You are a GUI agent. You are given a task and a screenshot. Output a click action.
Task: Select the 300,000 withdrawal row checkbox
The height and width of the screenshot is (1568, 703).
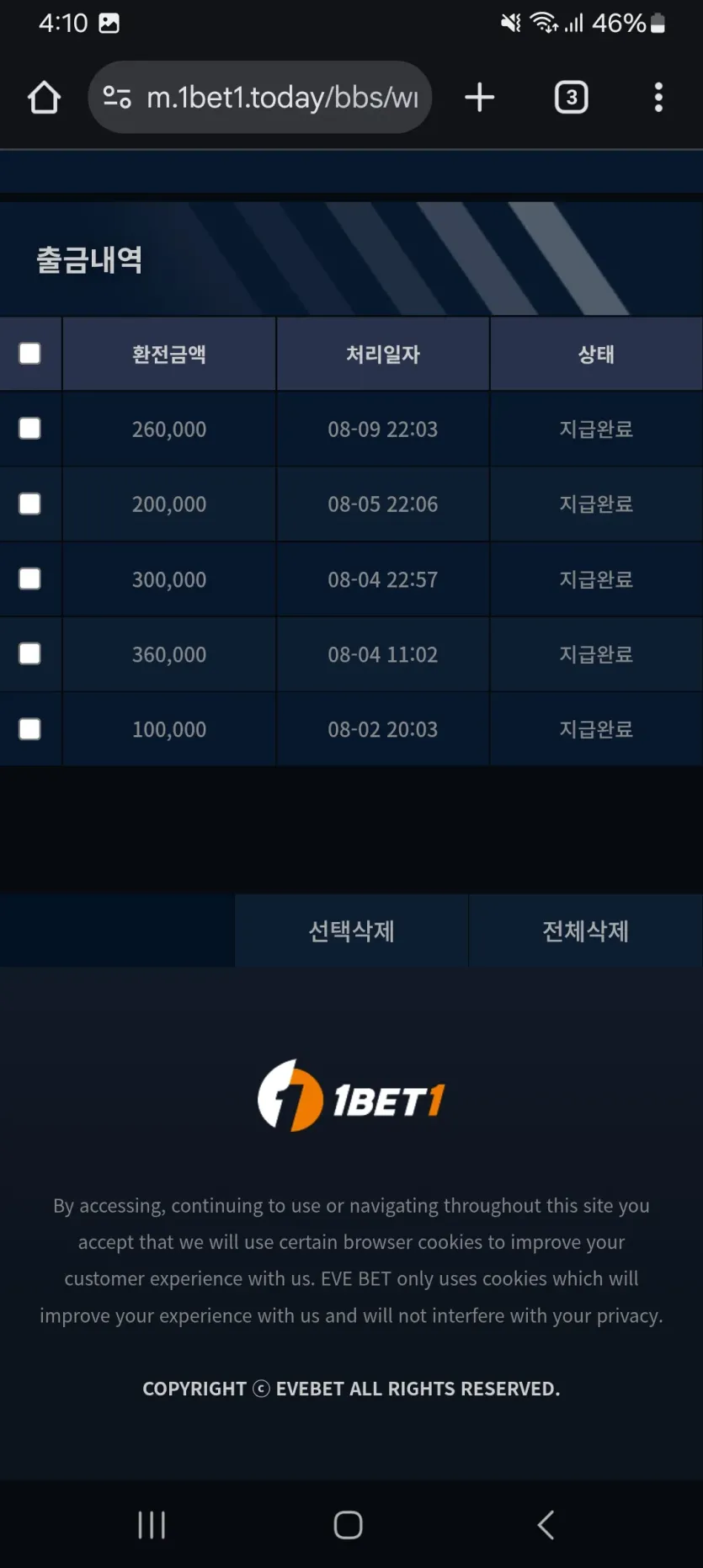(29, 579)
